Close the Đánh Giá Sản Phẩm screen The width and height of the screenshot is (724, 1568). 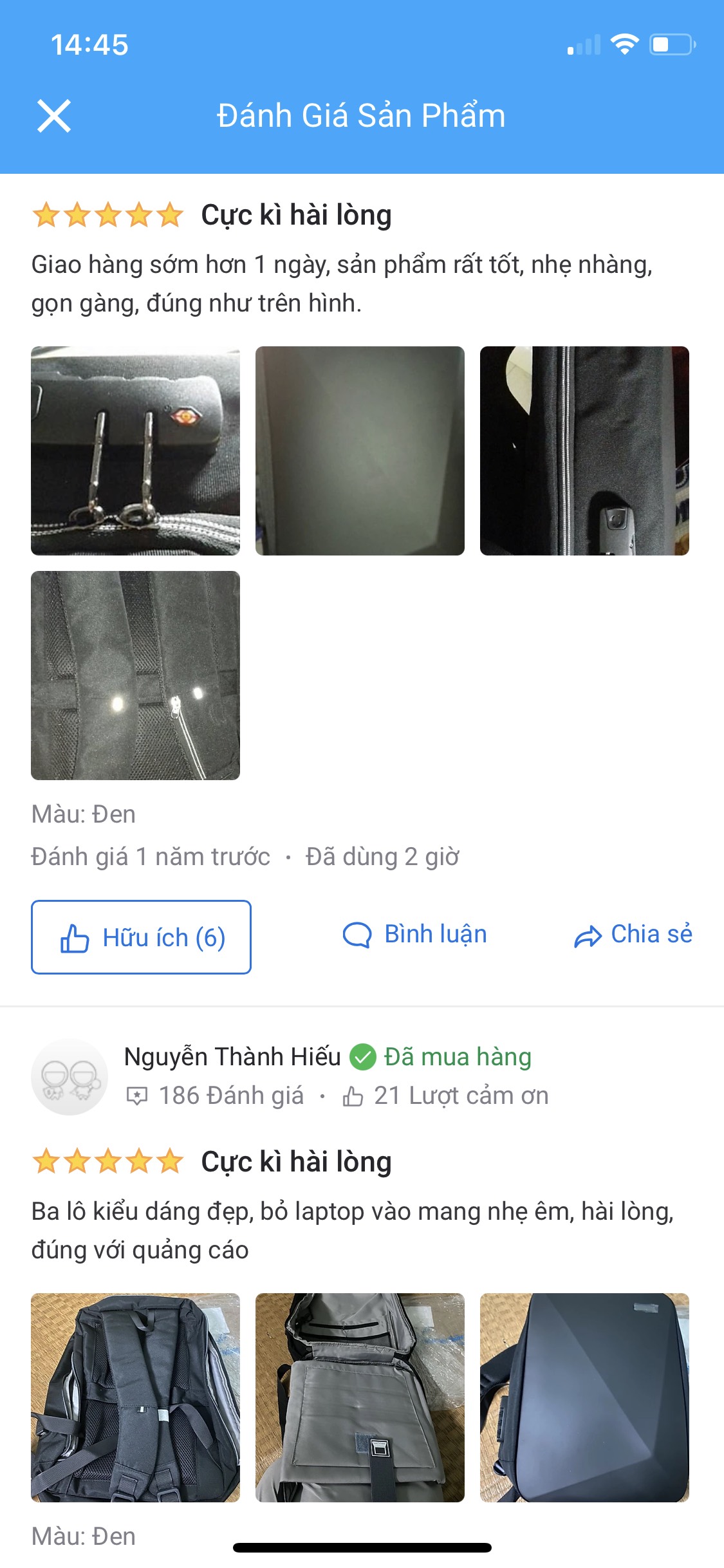54,117
